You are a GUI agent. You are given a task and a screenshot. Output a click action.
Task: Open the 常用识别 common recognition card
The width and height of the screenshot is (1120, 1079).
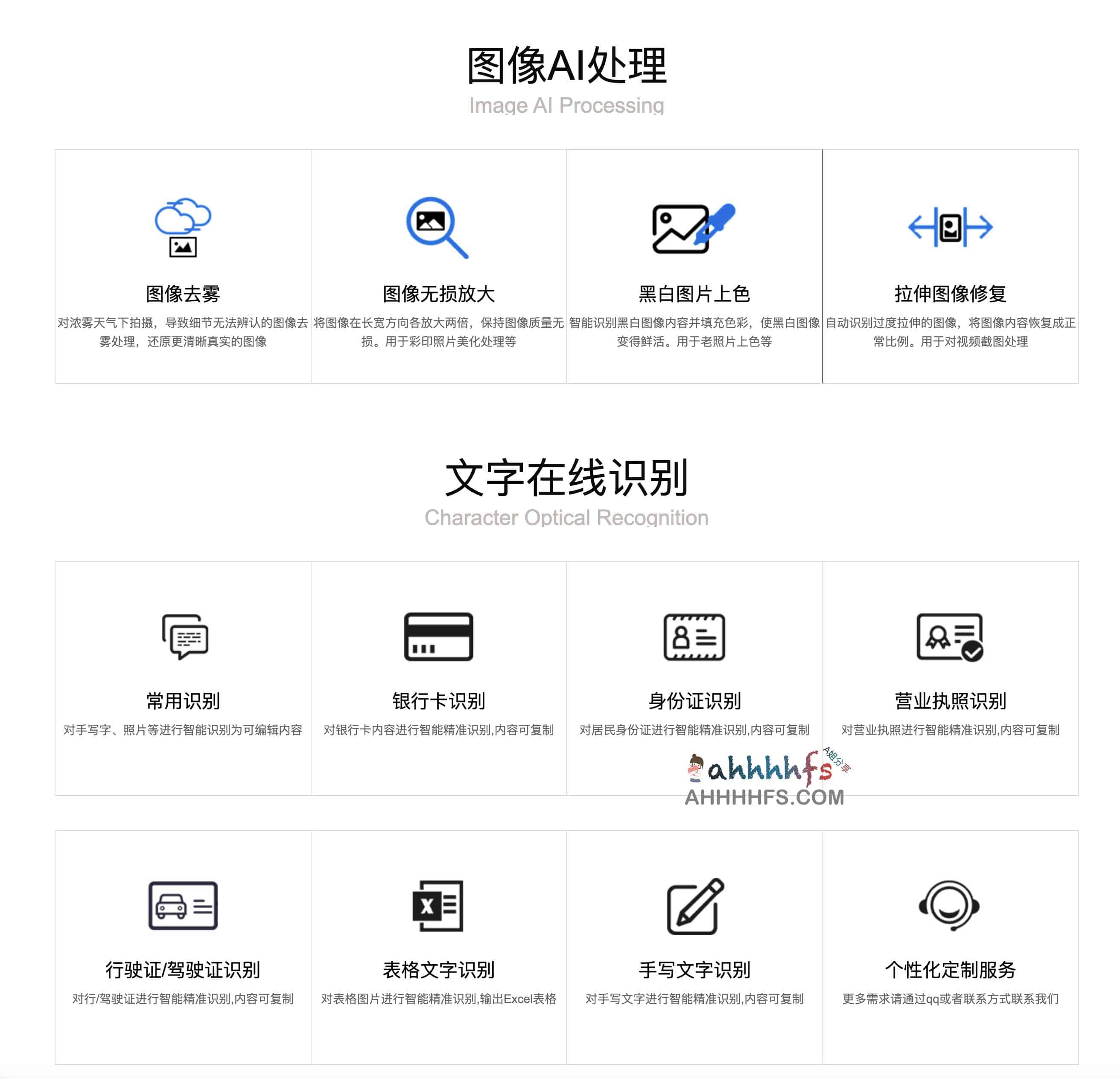(x=183, y=678)
